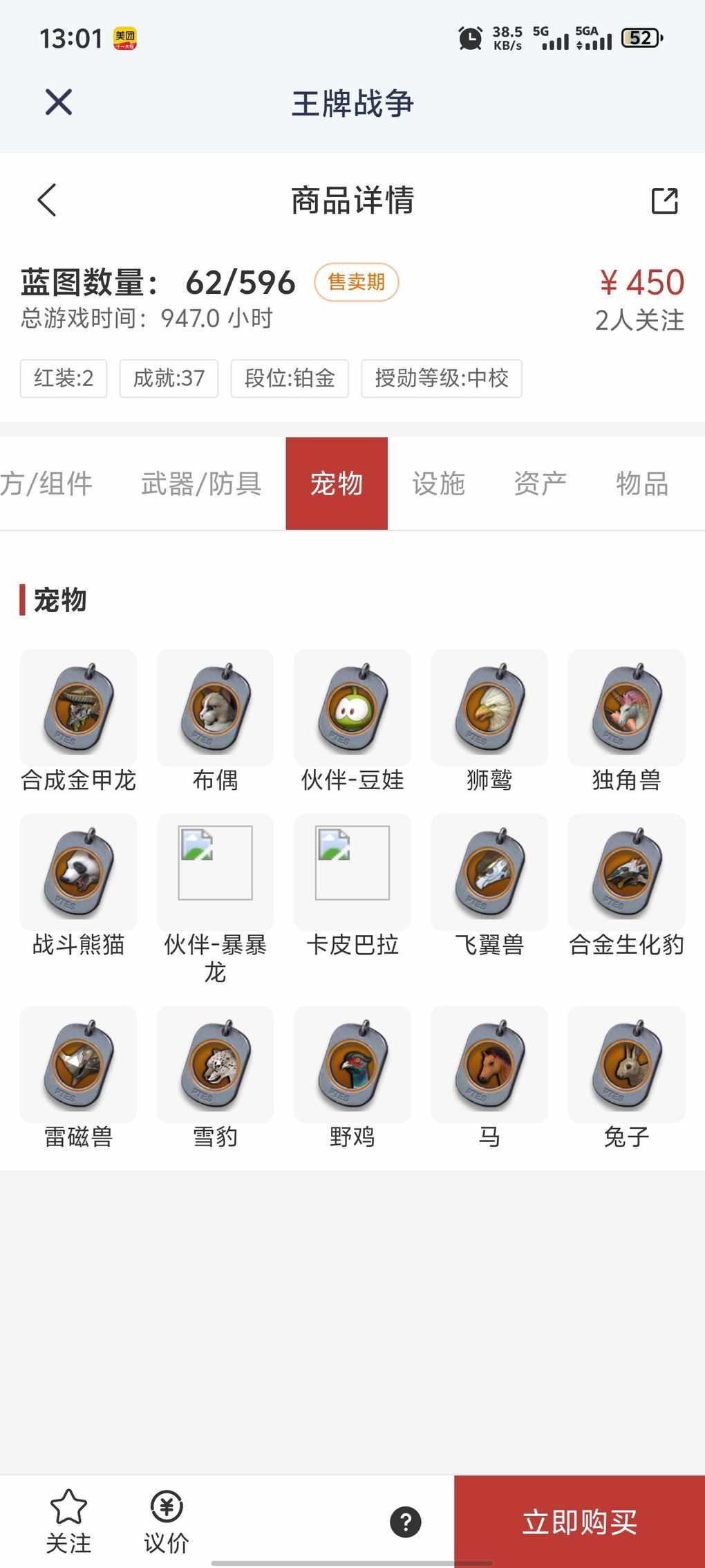Open the help question mark
This screenshot has height=1568, width=705.
(406, 1522)
